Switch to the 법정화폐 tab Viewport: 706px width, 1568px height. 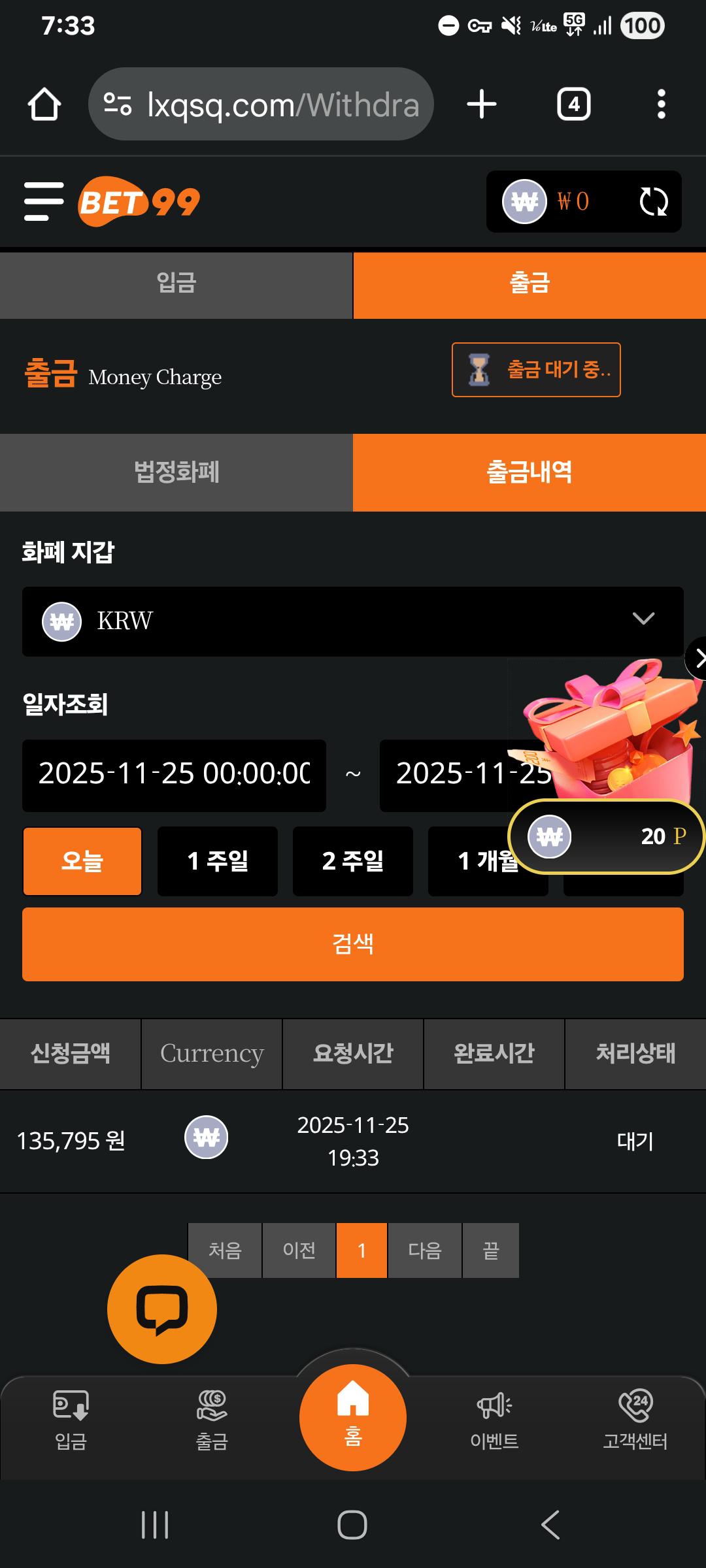(176, 472)
